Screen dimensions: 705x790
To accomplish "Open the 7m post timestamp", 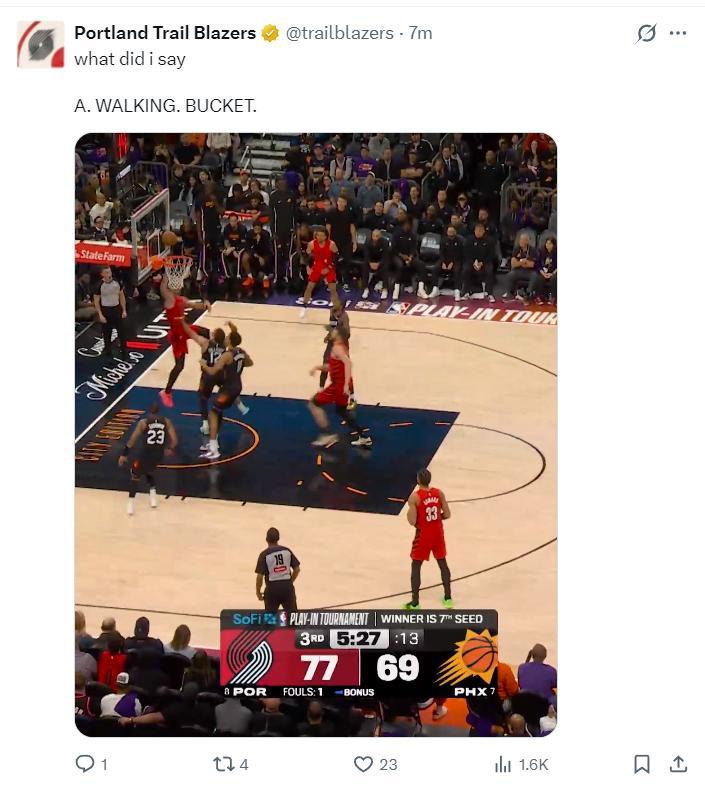I will [420, 33].
